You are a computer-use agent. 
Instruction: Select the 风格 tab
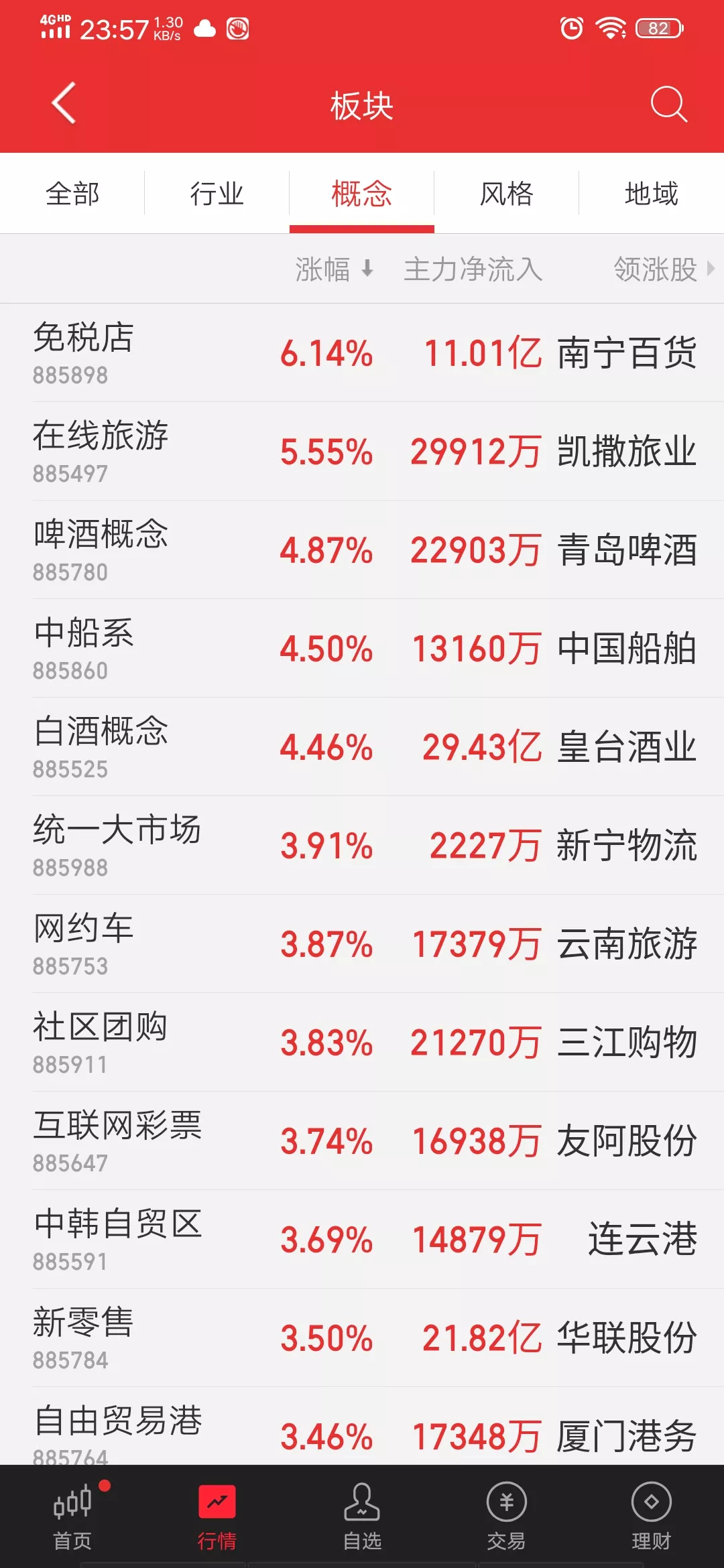(x=506, y=194)
